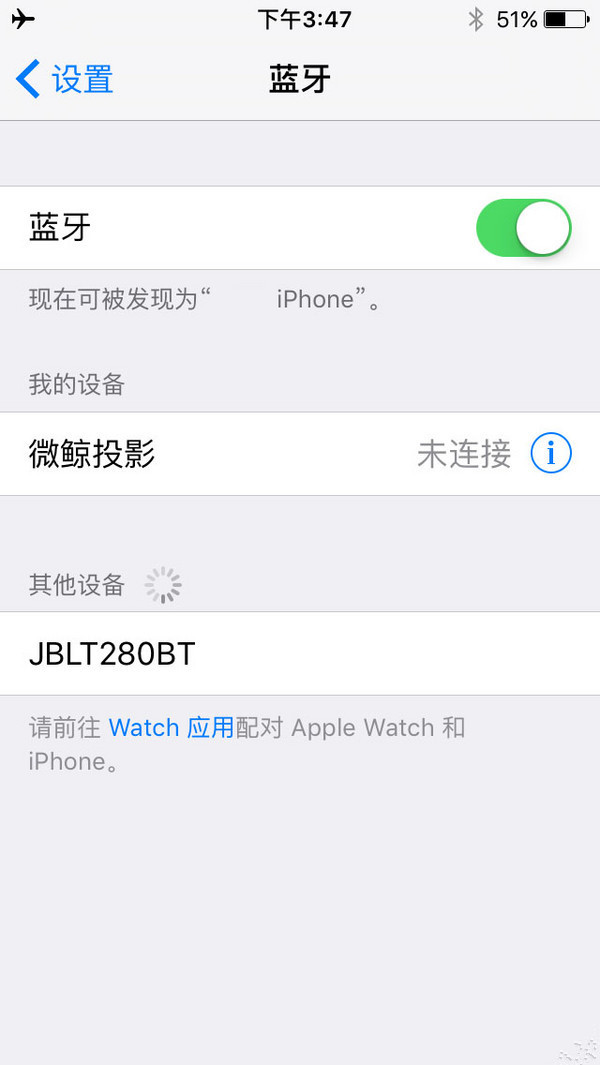Open the Watch 应用 link
The height and width of the screenshot is (1065, 600).
point(170,727)
